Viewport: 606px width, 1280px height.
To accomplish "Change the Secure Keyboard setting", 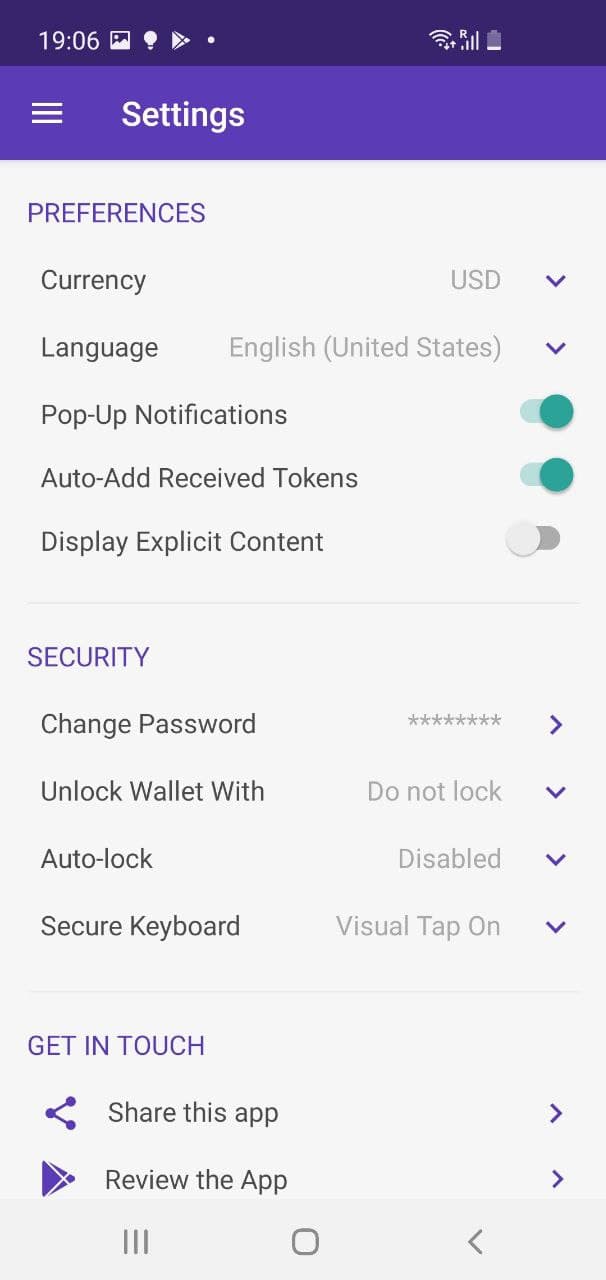I will [556, 927].
